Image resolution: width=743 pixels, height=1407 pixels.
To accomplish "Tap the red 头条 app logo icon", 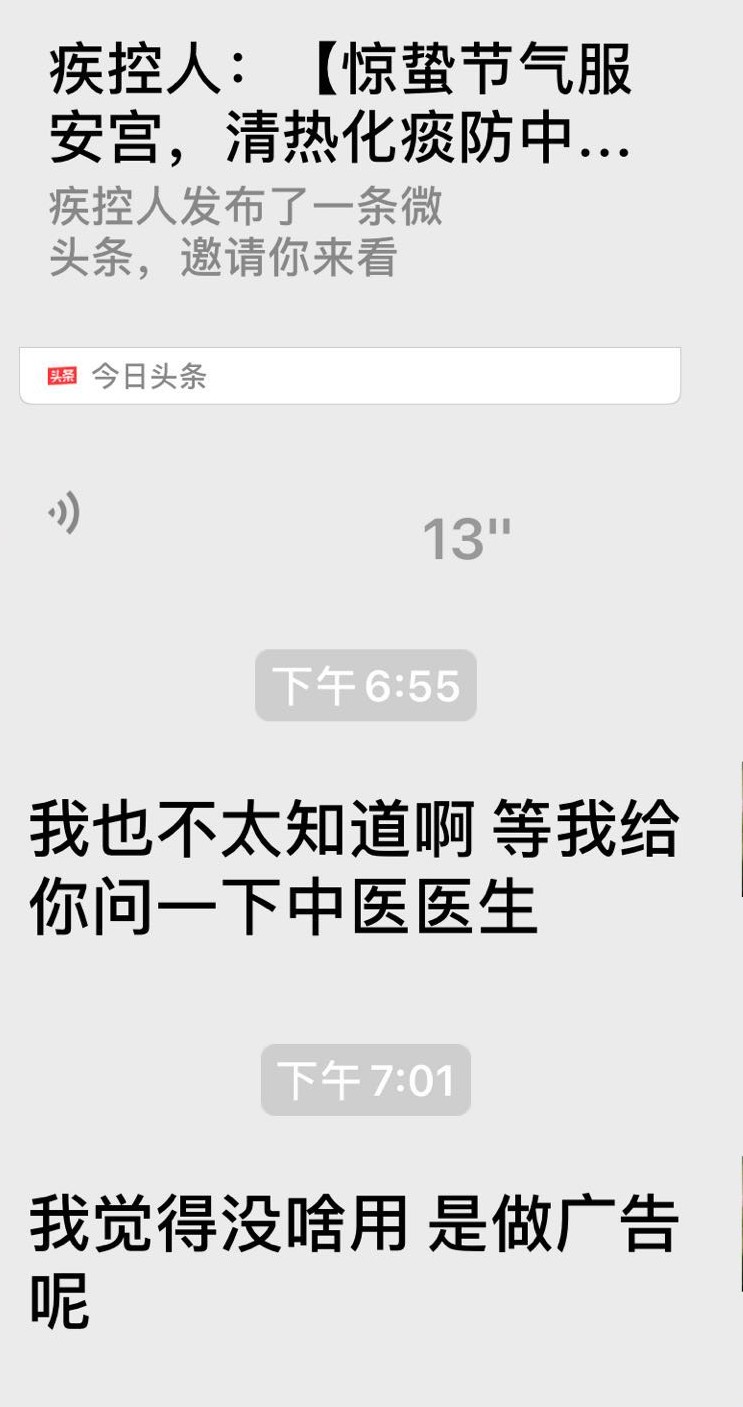I will tap(59, 375).
